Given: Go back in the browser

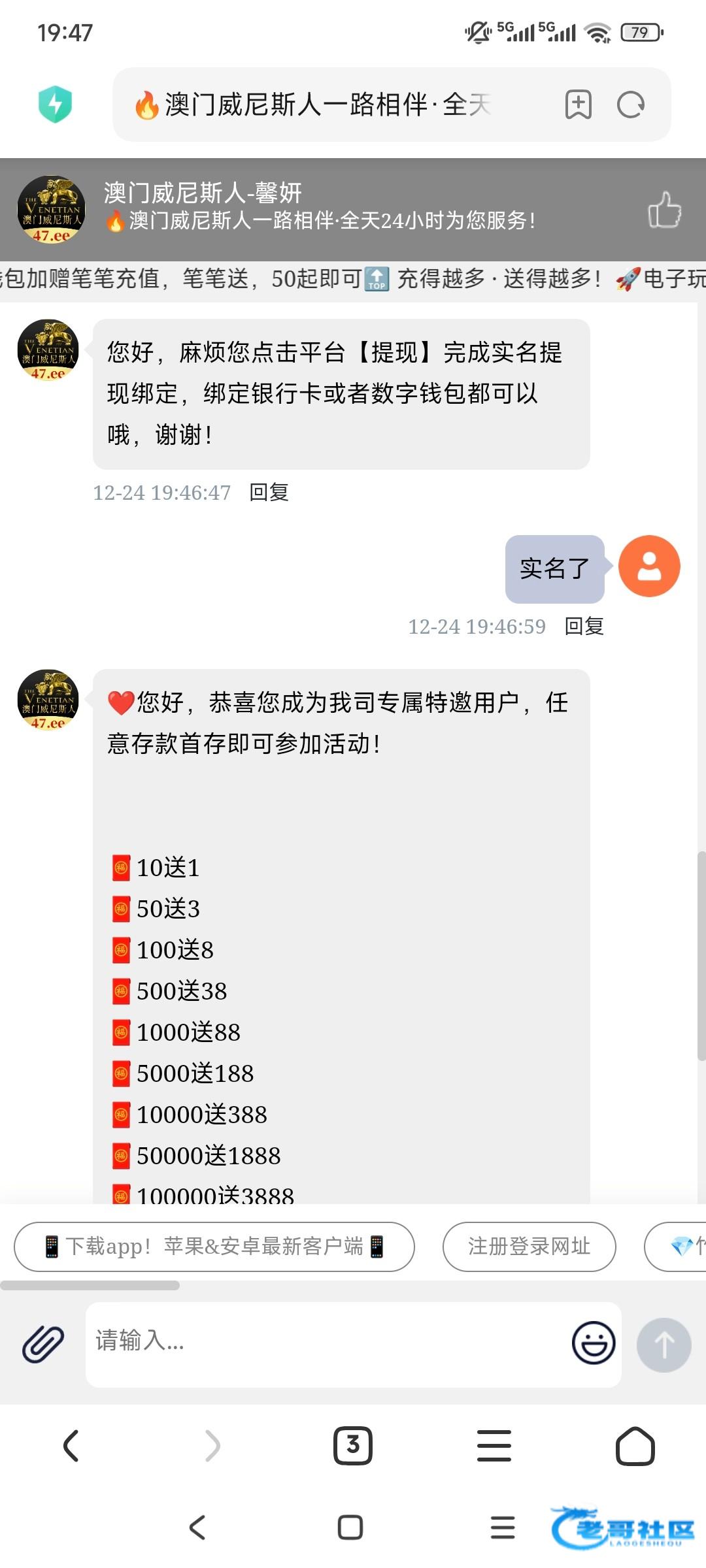Looking at the screenshot, I should point(71,1445).
